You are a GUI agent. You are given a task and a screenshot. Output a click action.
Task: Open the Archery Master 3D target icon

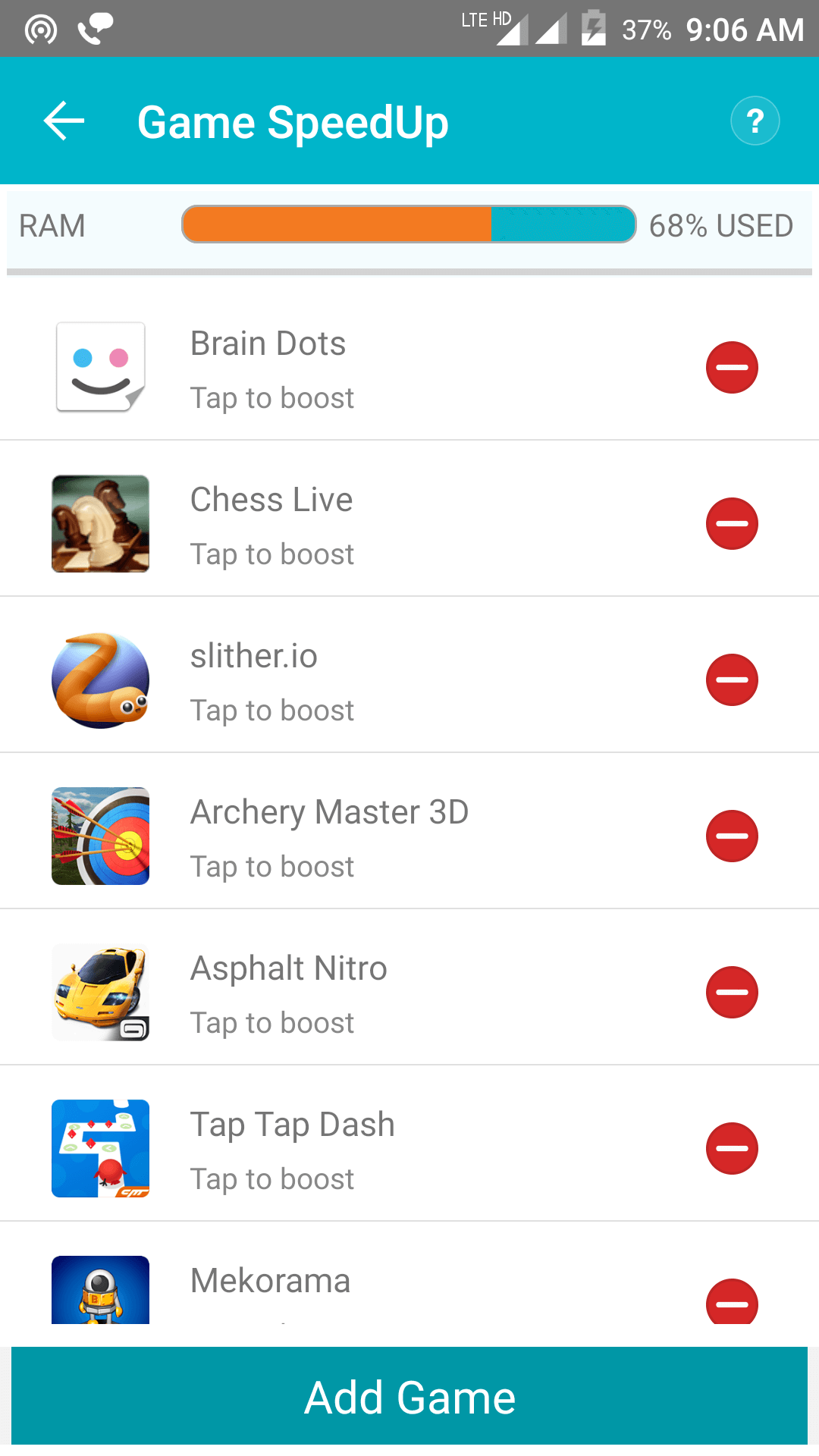(100, 836)
